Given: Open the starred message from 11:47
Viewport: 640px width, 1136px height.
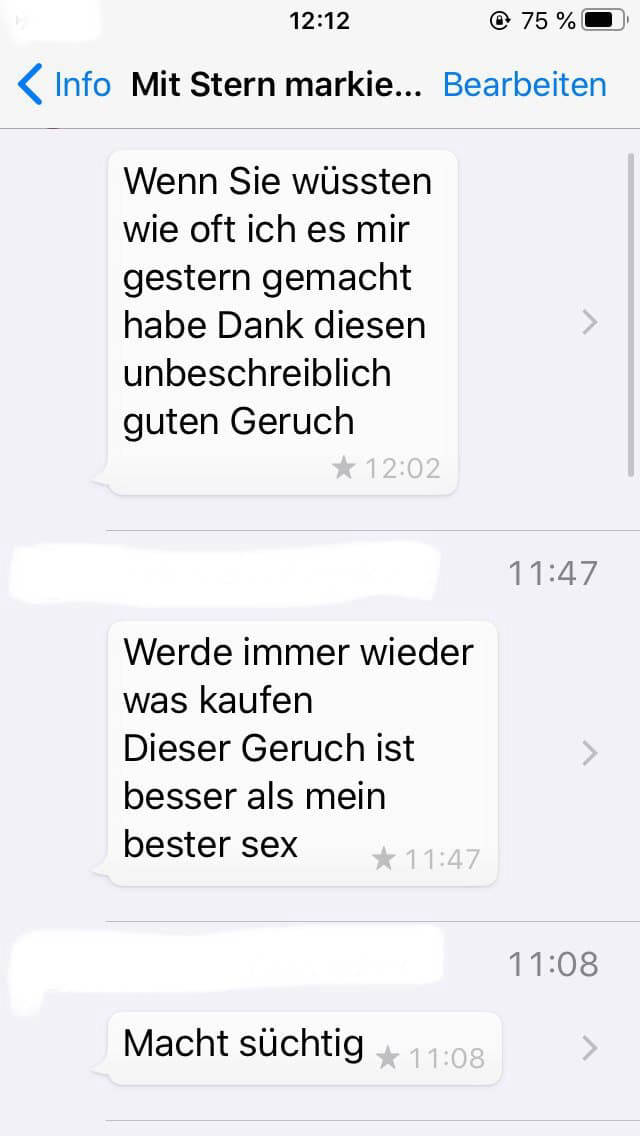Looking at the screenshot, I should [x=300, y=751].
